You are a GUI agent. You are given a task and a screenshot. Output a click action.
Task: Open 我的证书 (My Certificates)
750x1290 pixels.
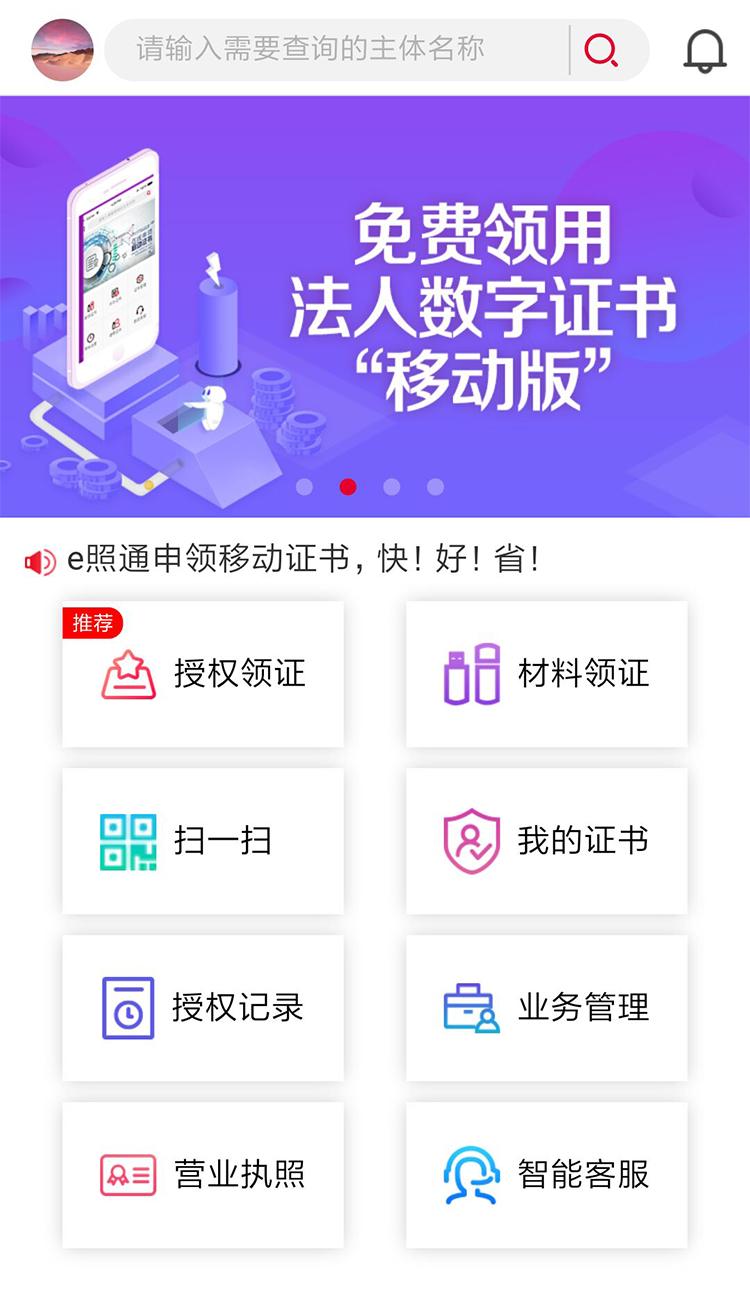tap(546, 841)
